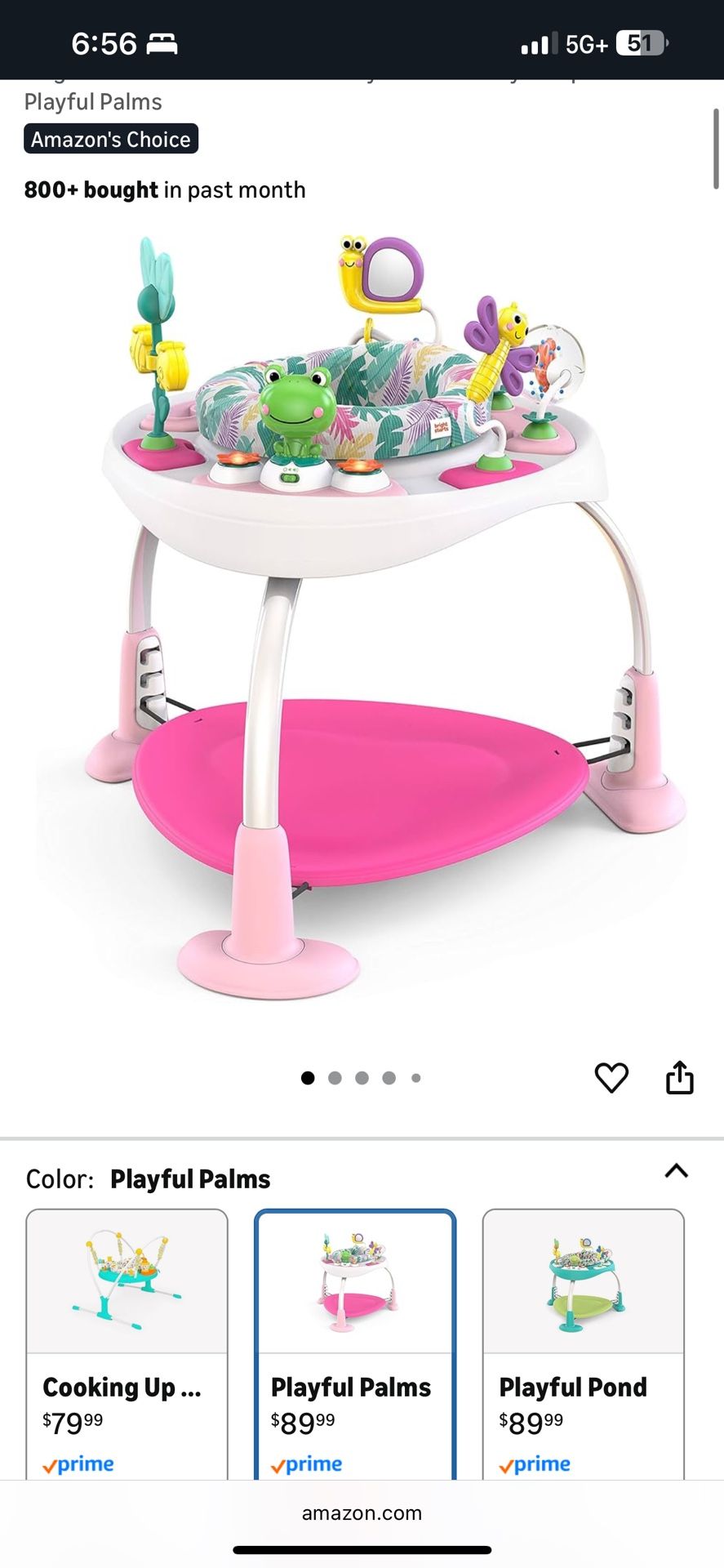The width and height of the screenshot is (724, 1568).
Task: Jump to second product image dot
Action: [x=335, y=1078]
